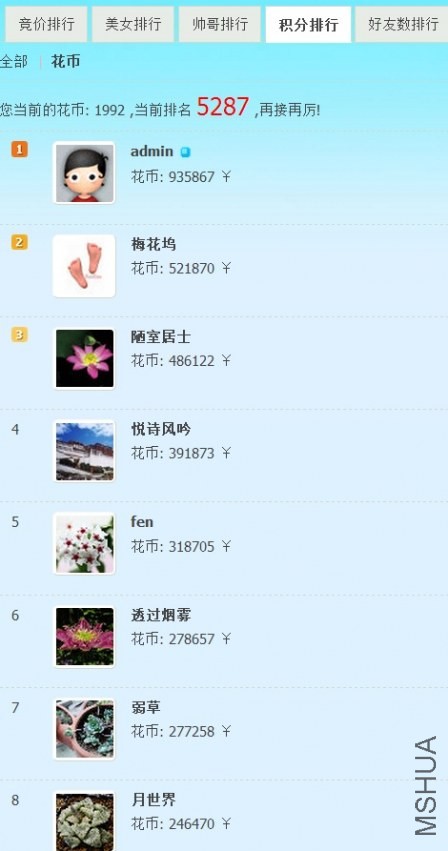Image resolution: width=448 pixels, height=851 pixels.
Task: Tap the avatar of 悦诗风吟
Action: coord(84,451)
